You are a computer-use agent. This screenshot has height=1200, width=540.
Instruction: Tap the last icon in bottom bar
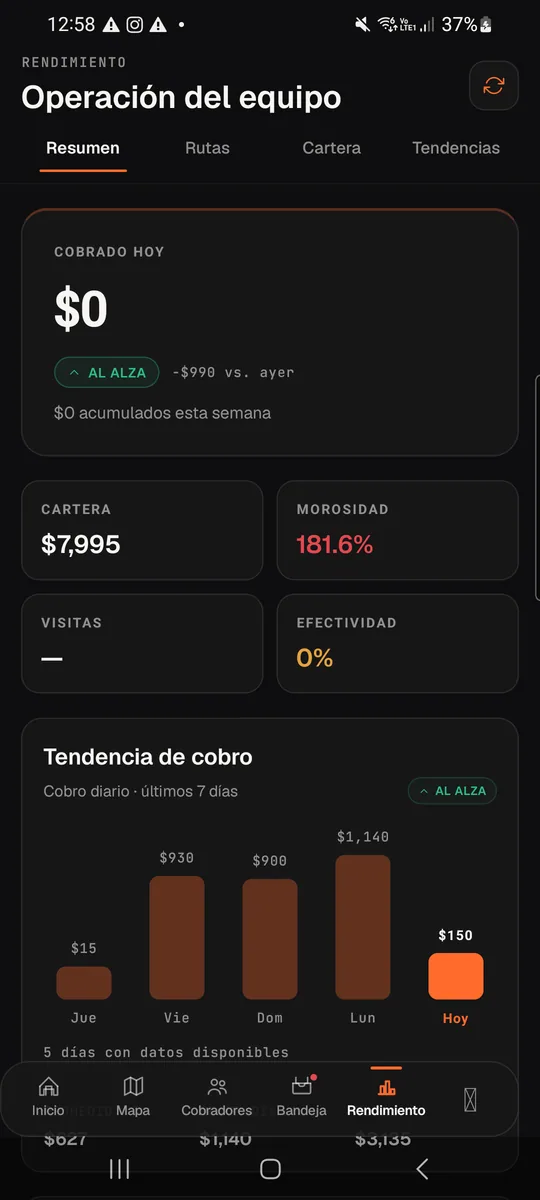[x=470, y=1100]
